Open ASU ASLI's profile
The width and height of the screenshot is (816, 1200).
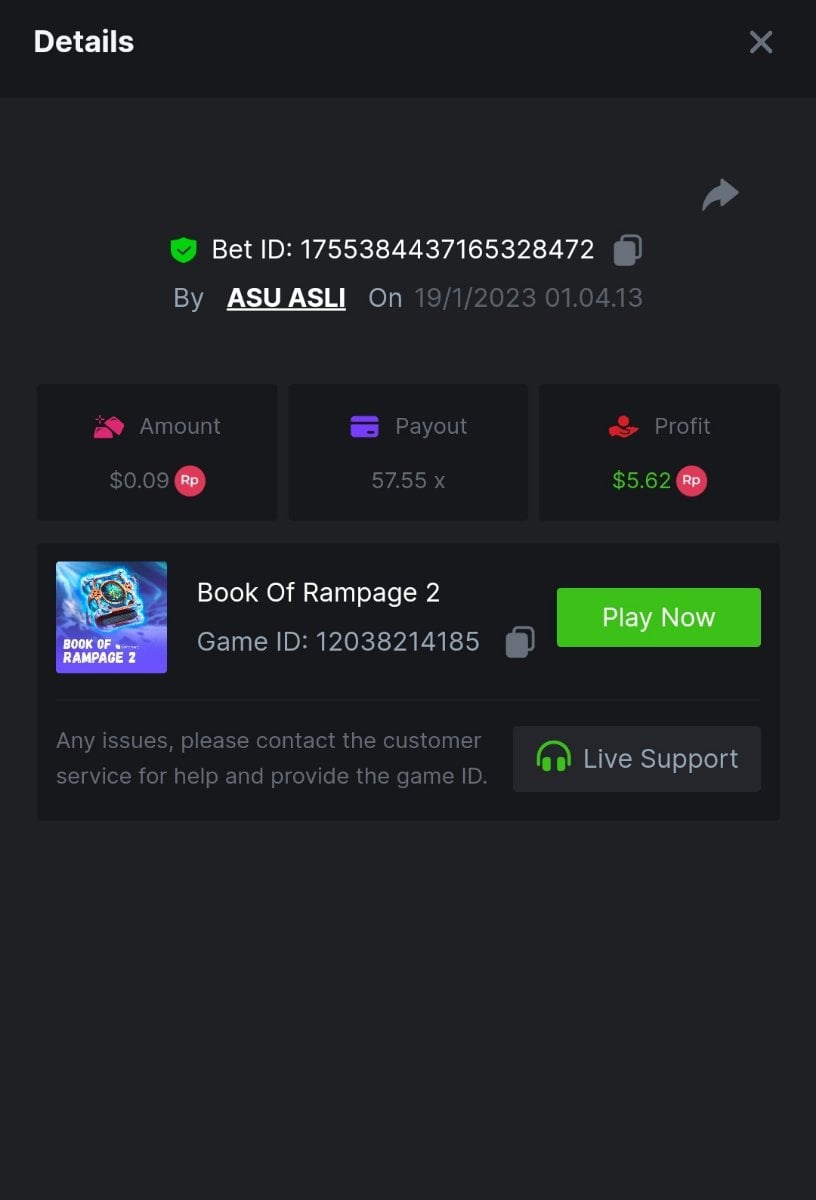(x=286, y=298)
